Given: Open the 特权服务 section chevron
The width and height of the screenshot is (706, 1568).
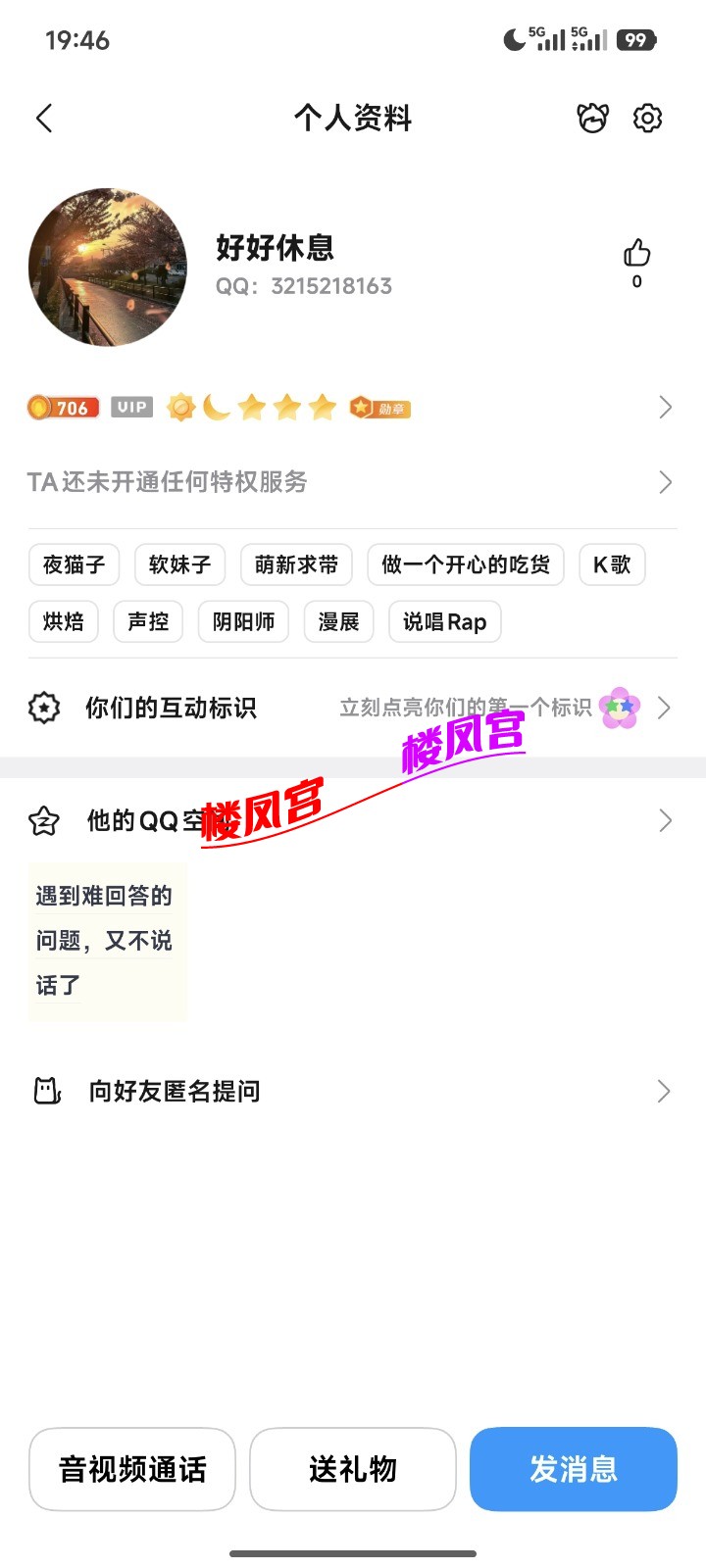Looking at the screenshot, I should tap(665, 482).
